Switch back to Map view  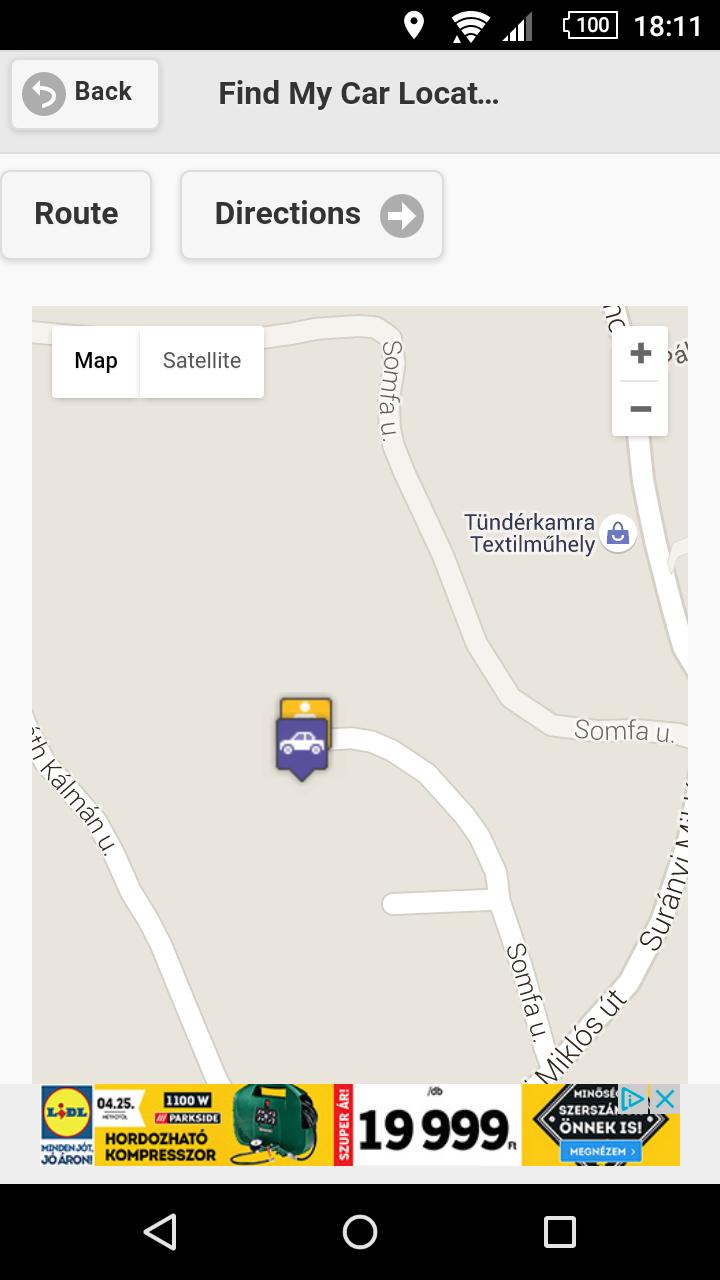pyautogui.click(x=94, y=361)
